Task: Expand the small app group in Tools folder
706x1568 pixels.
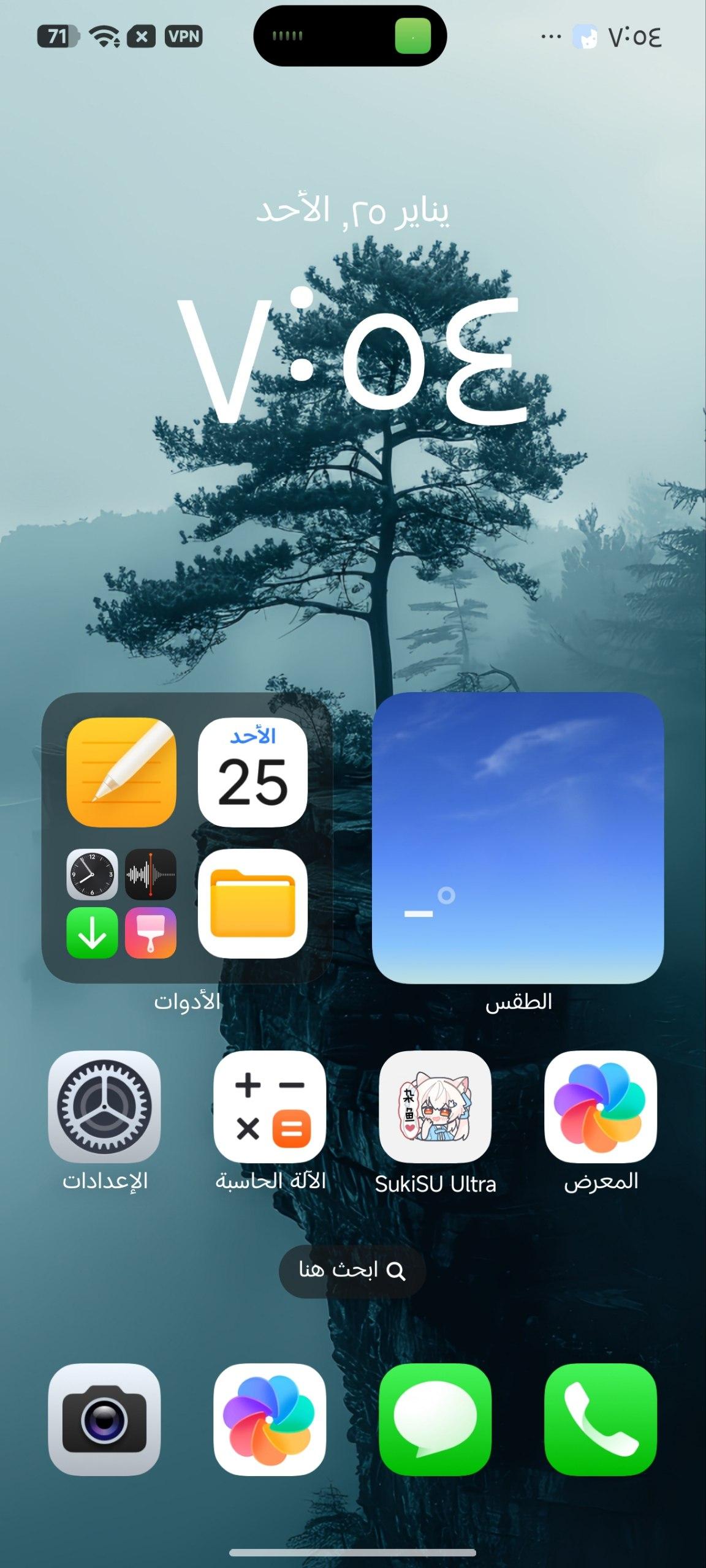Action: 121,903
